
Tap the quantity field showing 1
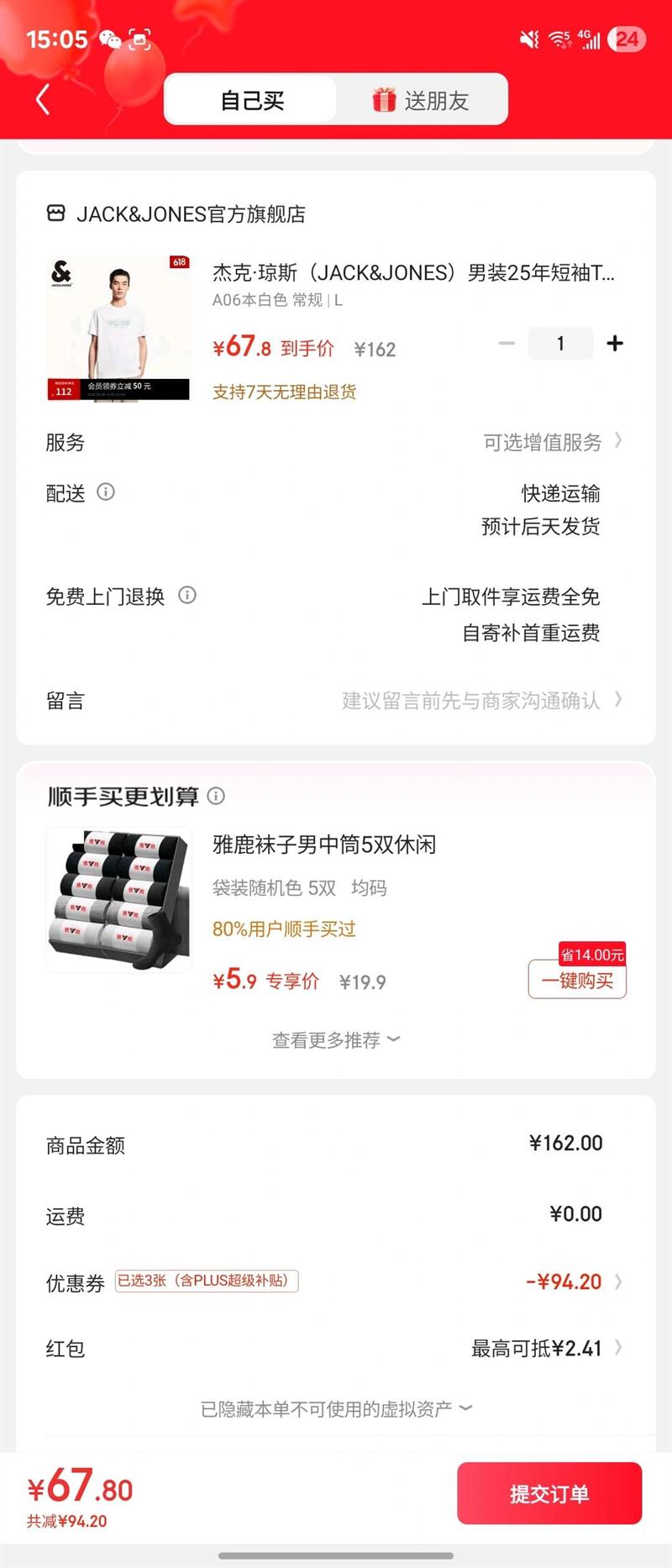tap(560, 343)
